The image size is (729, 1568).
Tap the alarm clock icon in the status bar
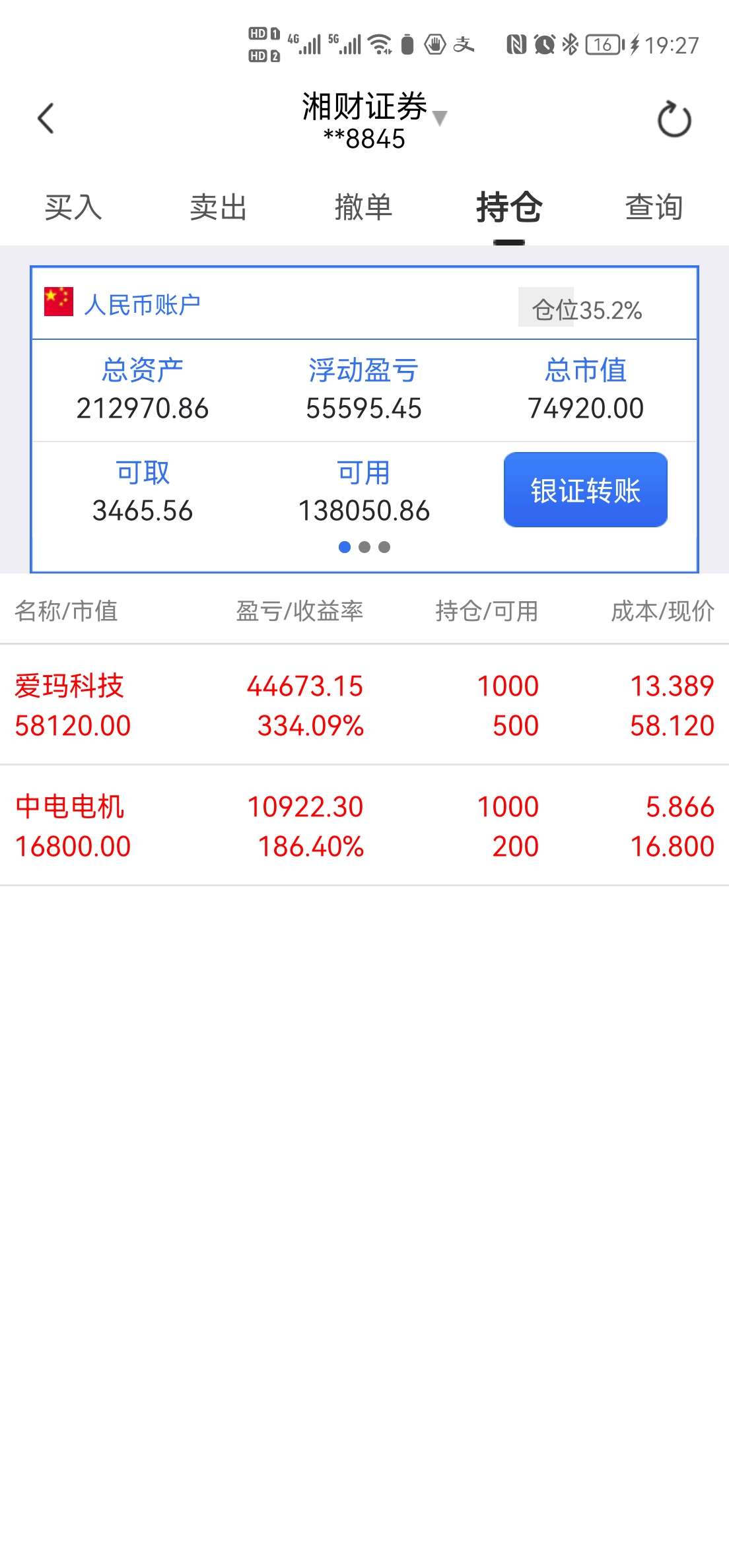pos(543,44)
